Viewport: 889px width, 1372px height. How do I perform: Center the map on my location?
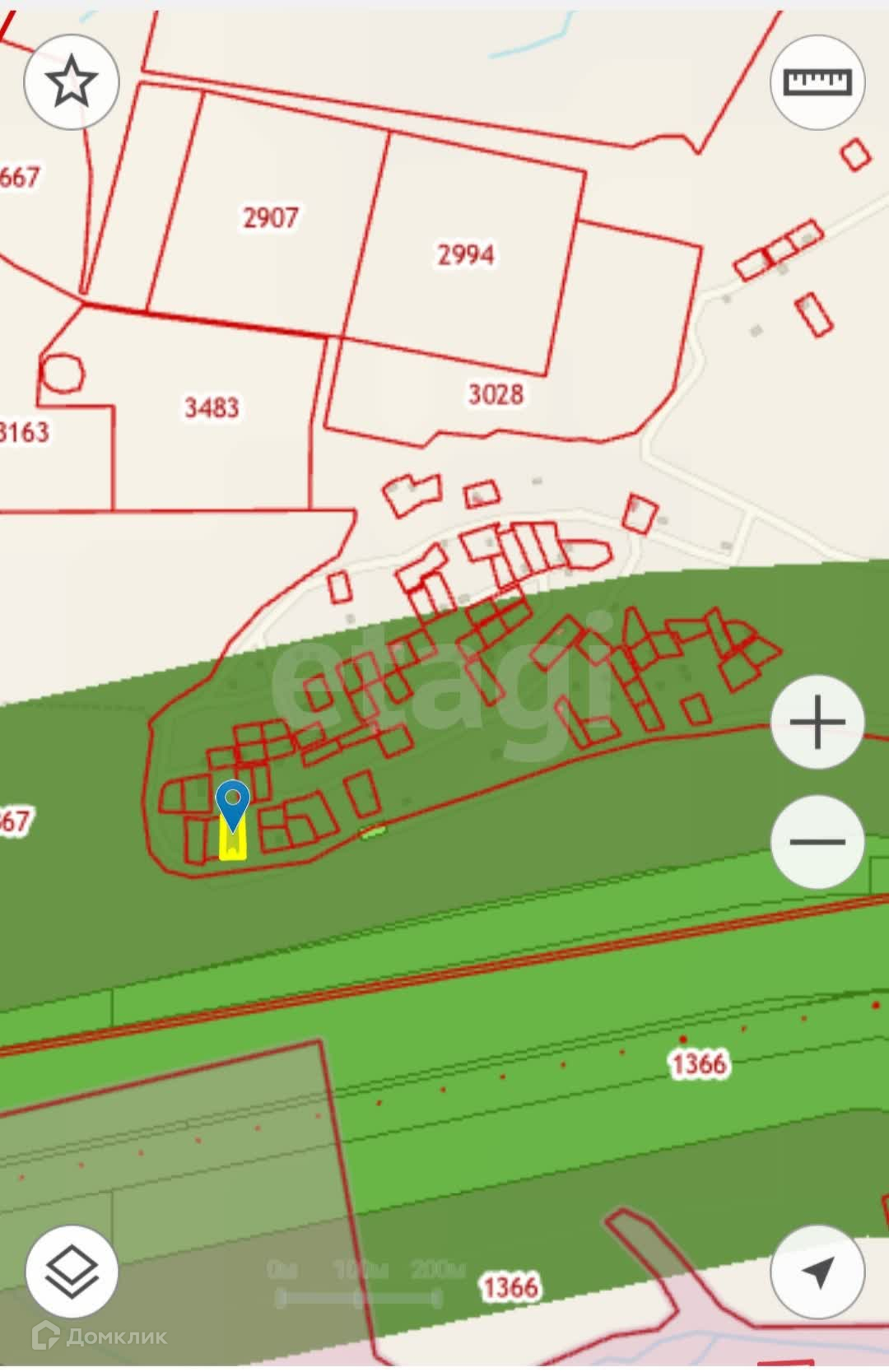click(817, 1272)
